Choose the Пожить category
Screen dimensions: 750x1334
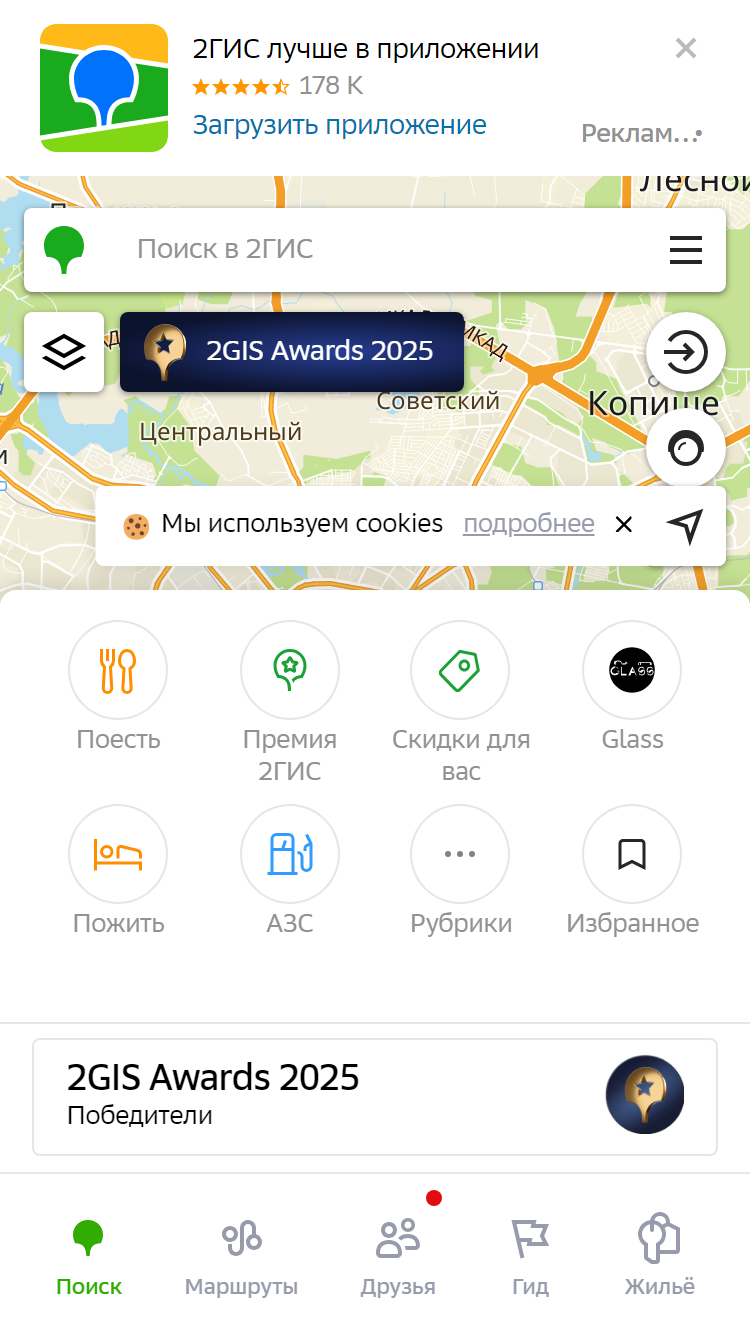point(118,871)
